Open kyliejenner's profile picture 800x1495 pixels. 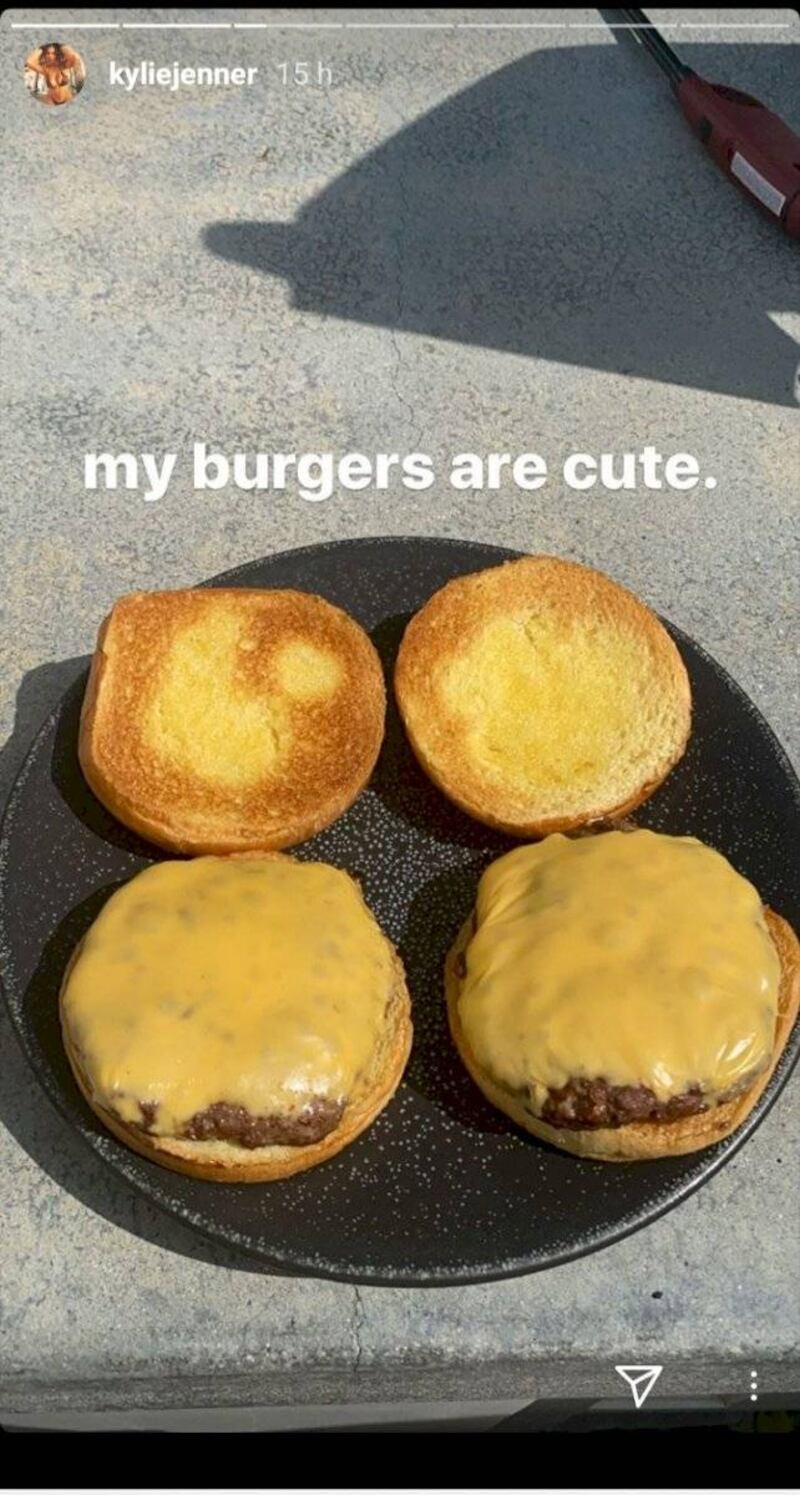[55, 74]
